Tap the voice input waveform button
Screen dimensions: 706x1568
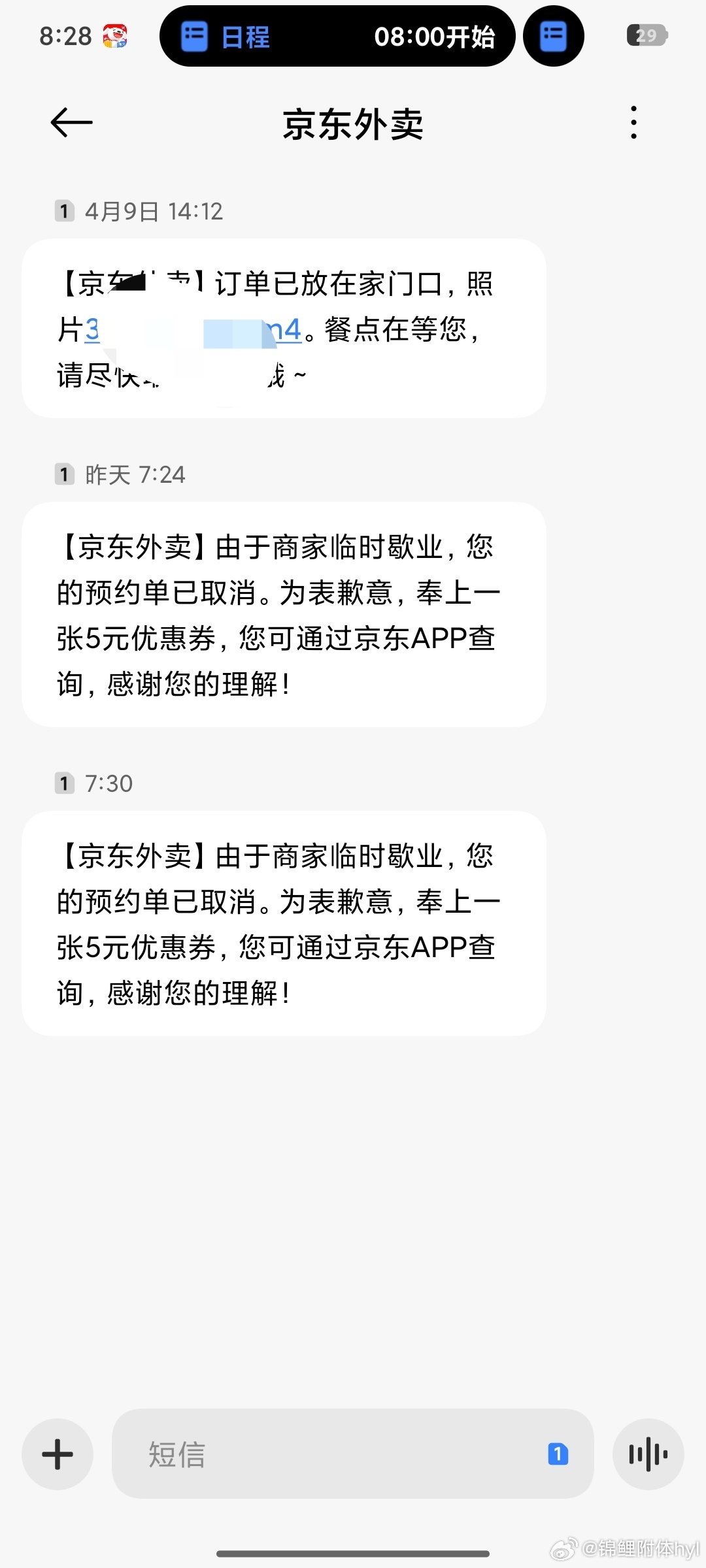pyautogui.click(x=648, y=1454)
